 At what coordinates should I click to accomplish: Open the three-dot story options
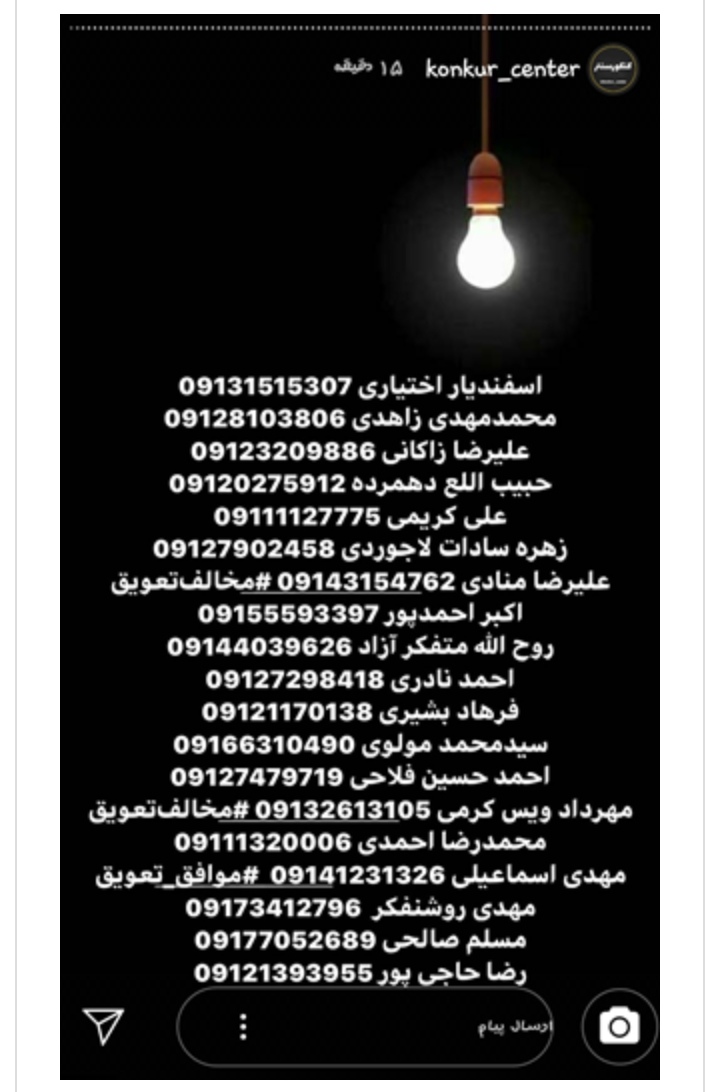[243, 1027]
